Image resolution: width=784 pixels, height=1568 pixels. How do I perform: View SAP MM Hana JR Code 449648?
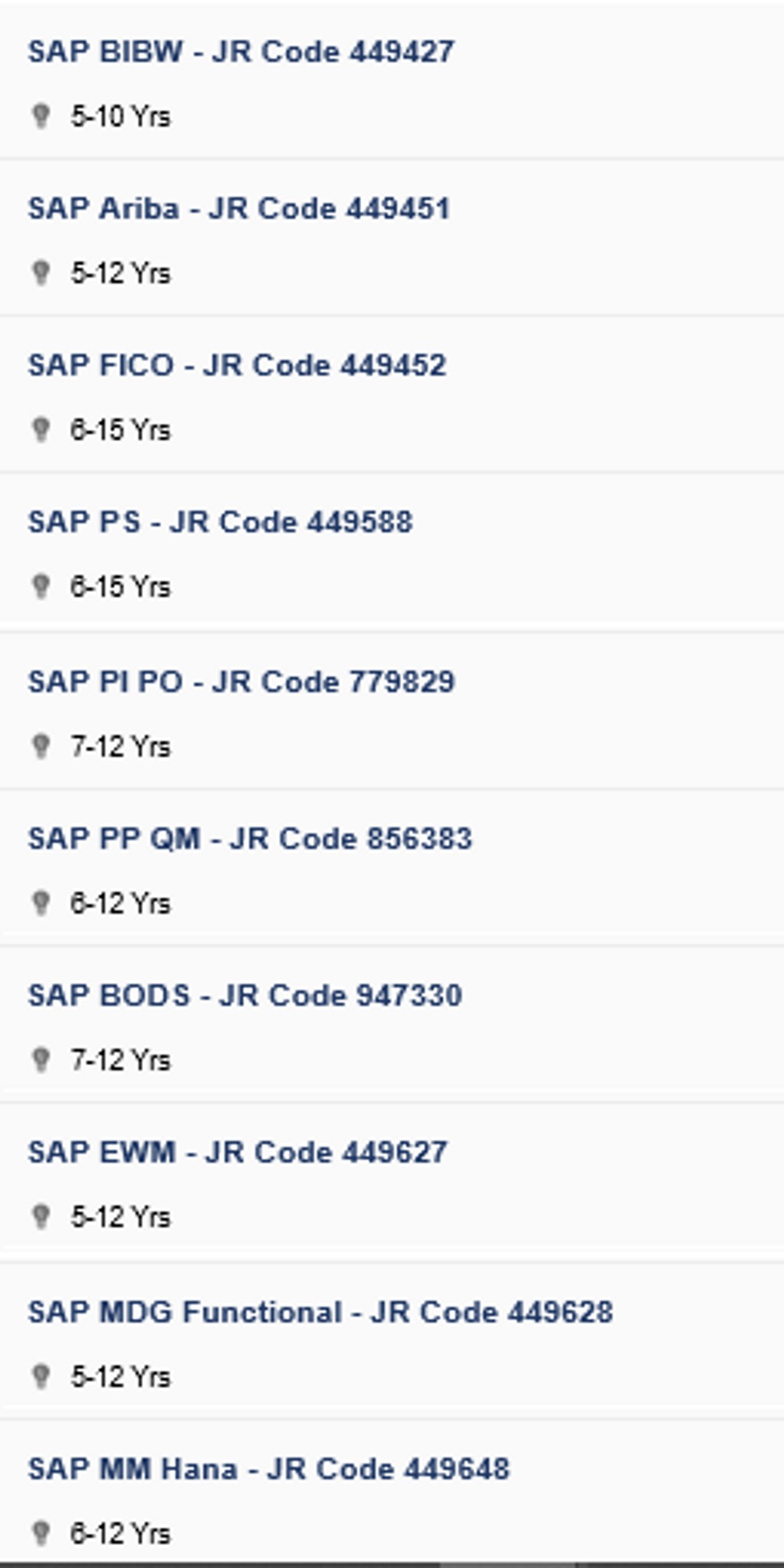[x=269, y=1469]
